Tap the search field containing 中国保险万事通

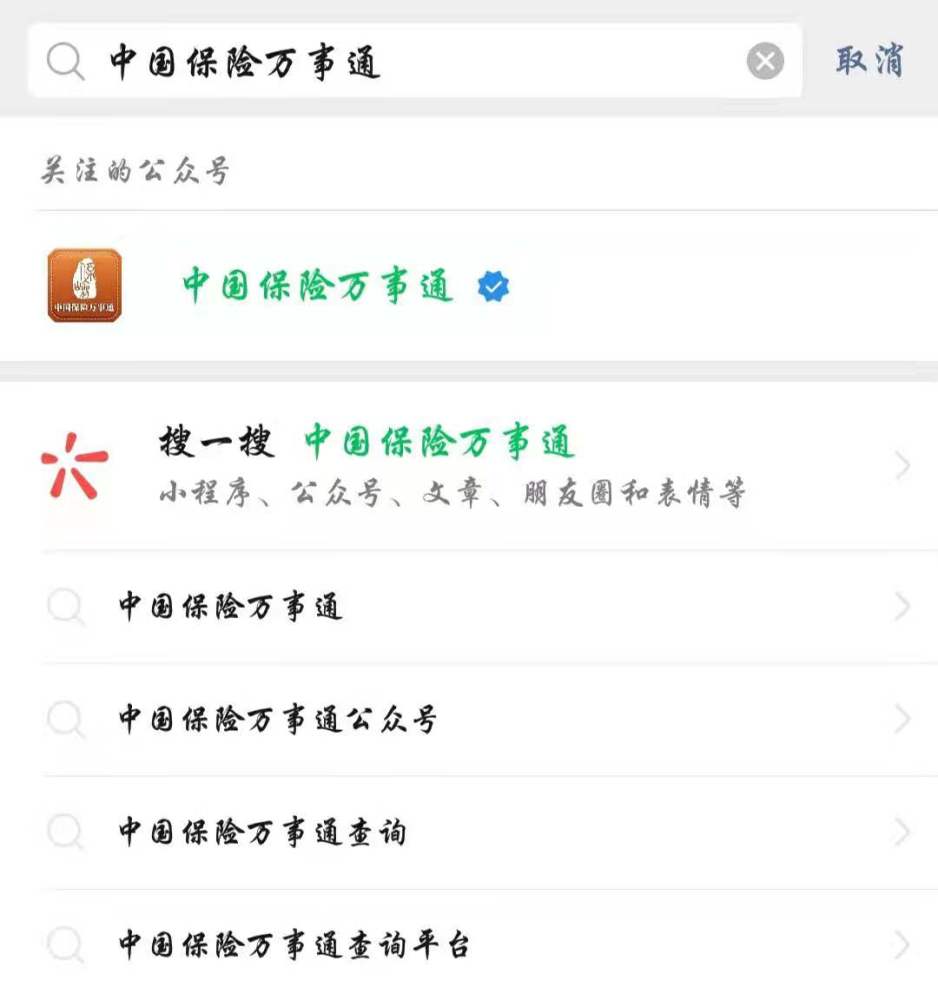tap(400, 62)
